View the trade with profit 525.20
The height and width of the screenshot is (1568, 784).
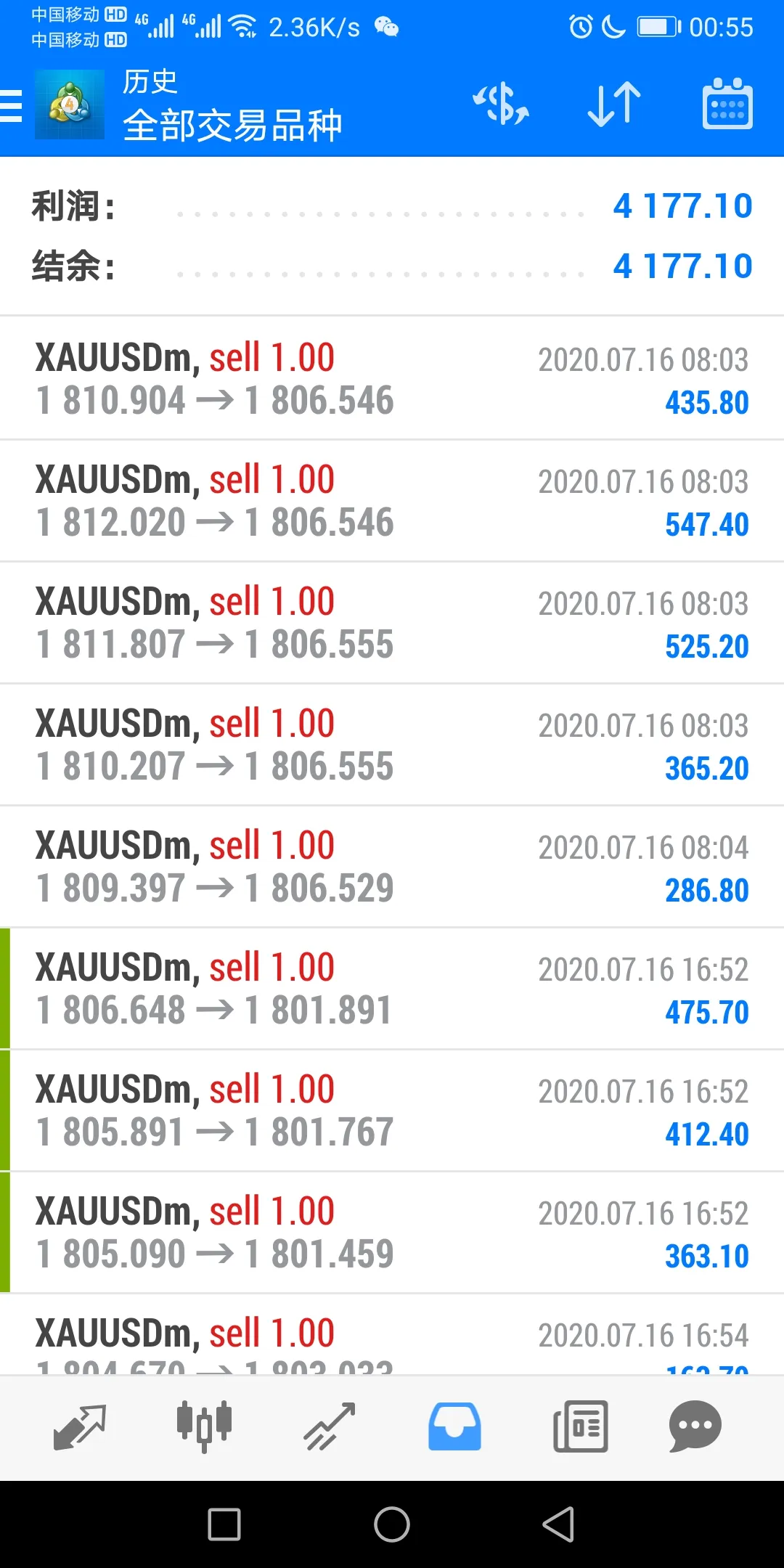[x=392, y=622]
